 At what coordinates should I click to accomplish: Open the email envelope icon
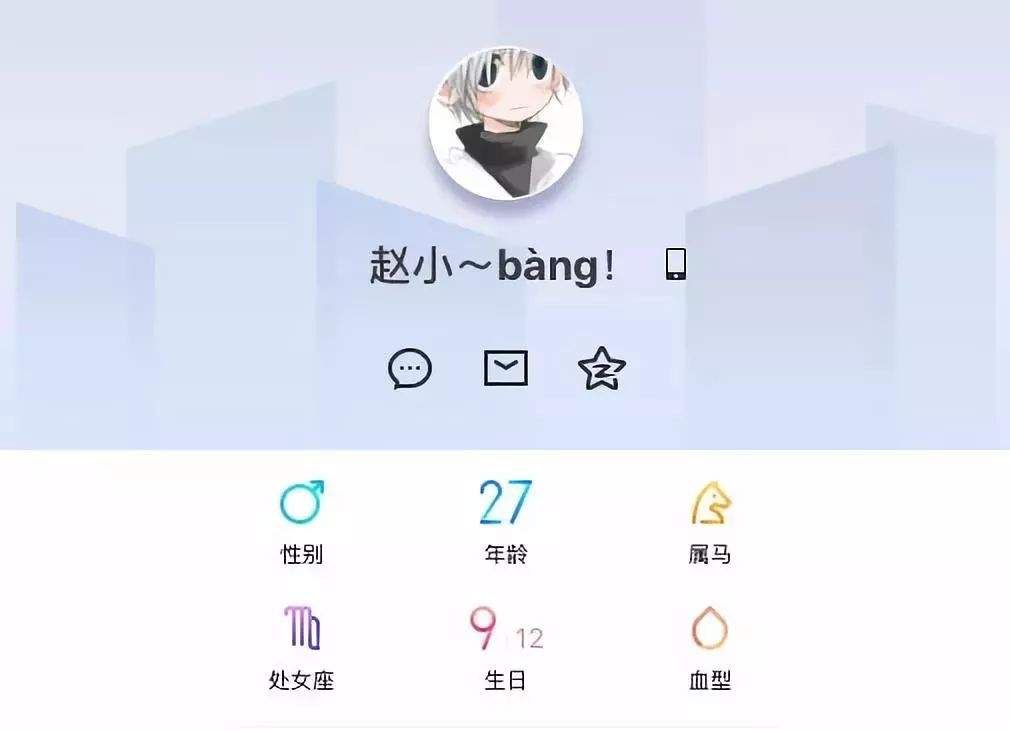click(x=506, y=368)
